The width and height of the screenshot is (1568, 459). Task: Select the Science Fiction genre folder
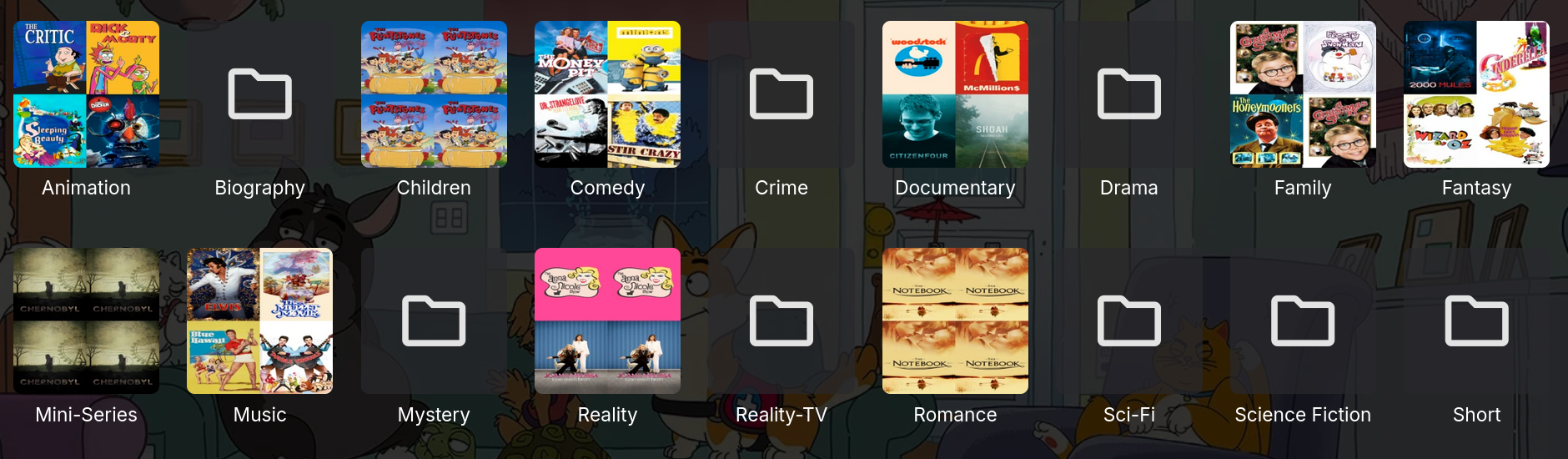click(x=1303, y=321)
